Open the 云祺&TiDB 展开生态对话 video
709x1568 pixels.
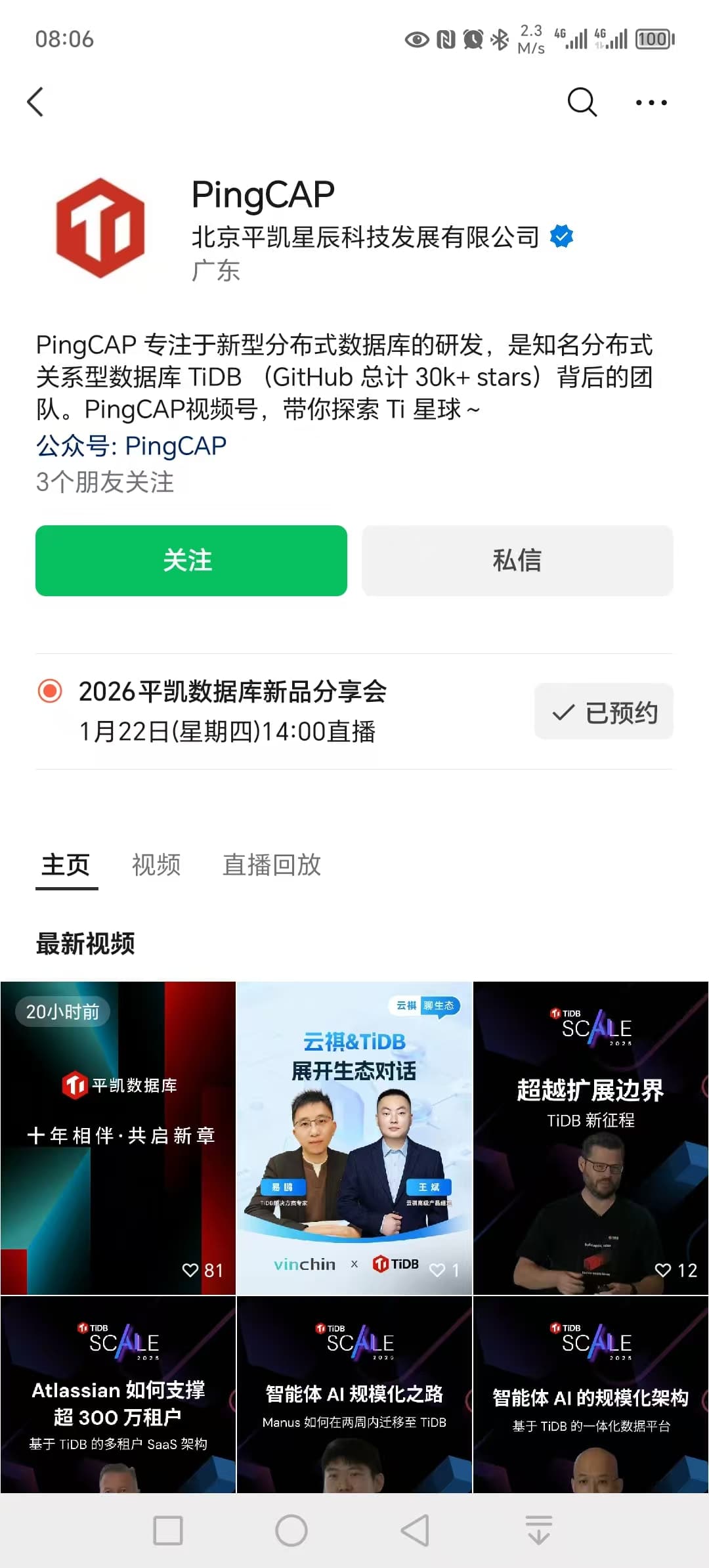(354, 1137)
